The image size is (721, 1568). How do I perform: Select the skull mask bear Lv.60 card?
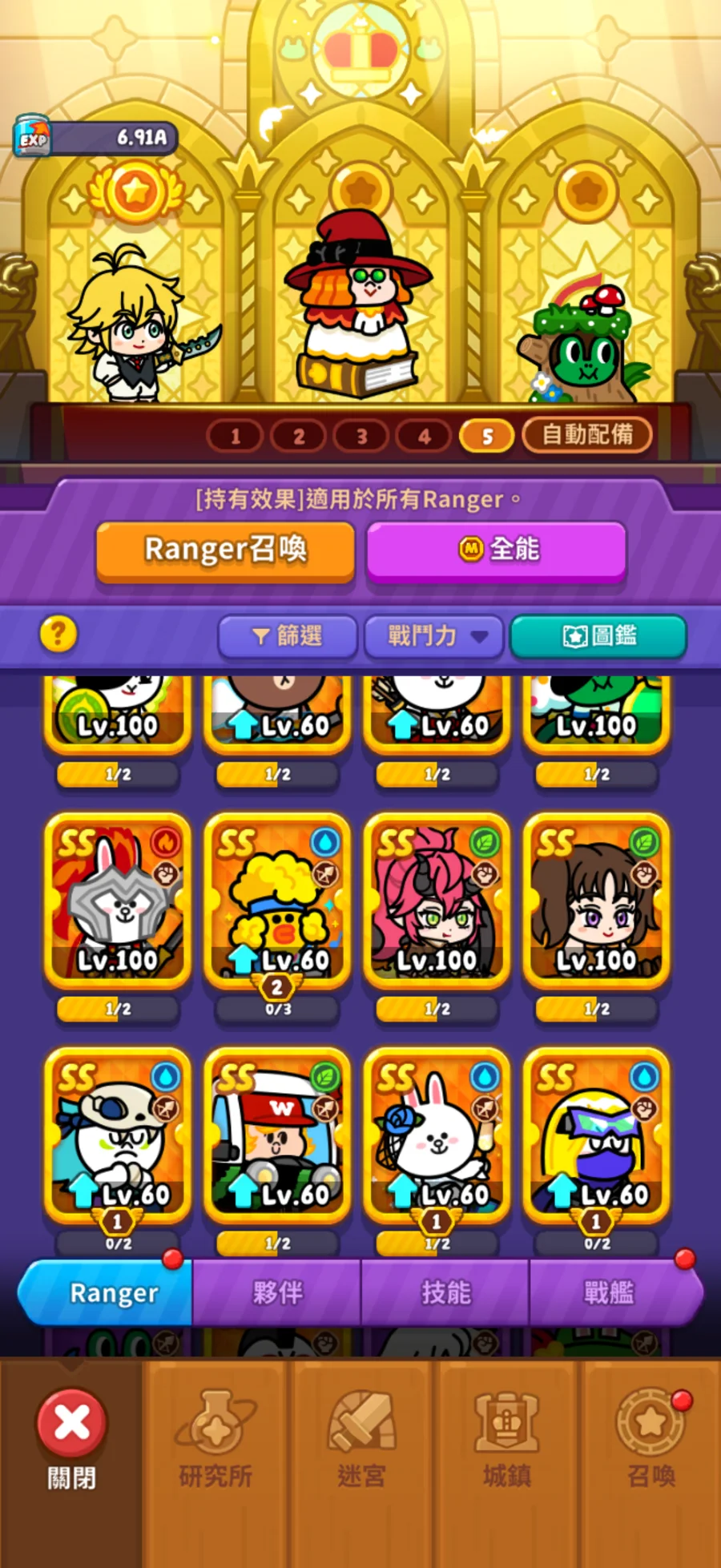point(118,1135)
